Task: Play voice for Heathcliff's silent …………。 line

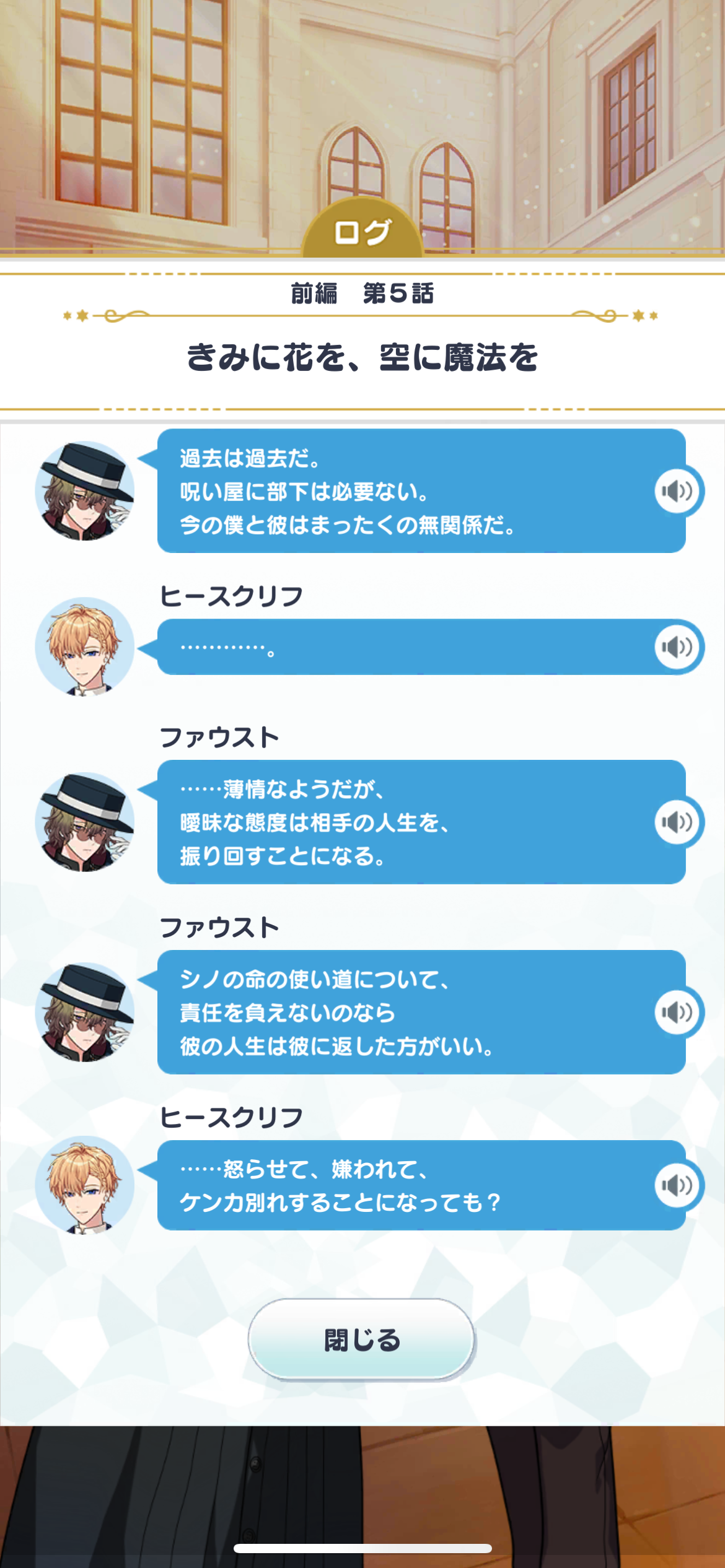Action: click(x=677, y=647)
